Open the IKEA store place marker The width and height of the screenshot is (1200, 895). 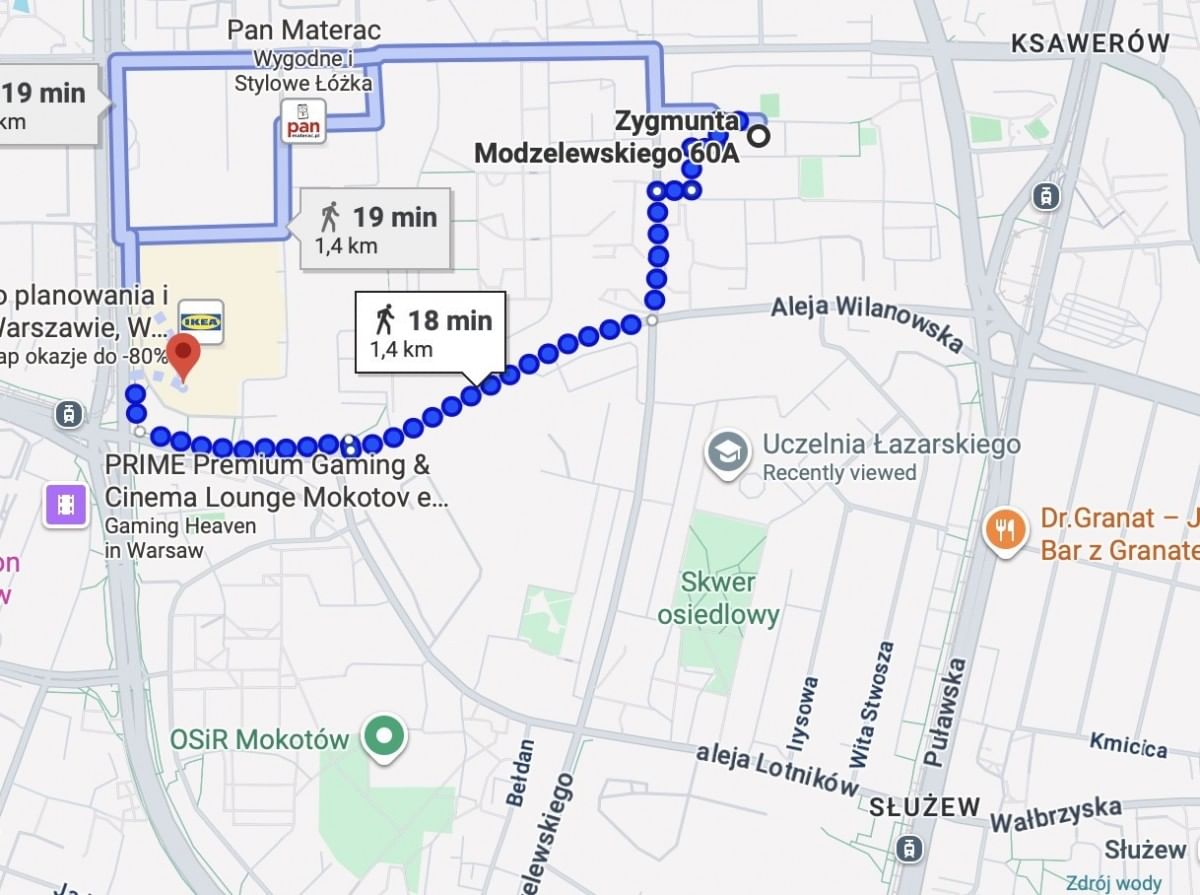coord(201,321)
